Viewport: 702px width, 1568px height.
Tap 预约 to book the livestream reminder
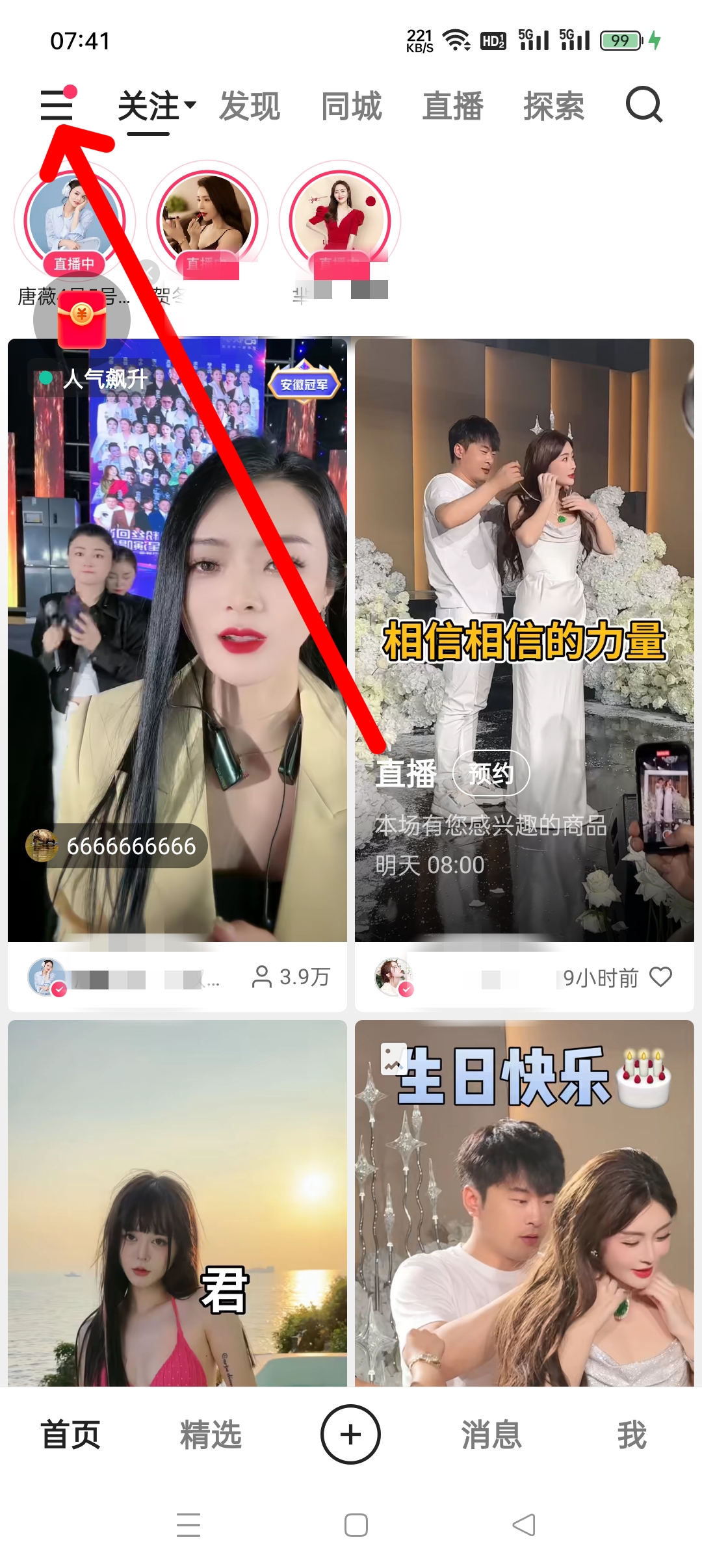coord(492,774)
